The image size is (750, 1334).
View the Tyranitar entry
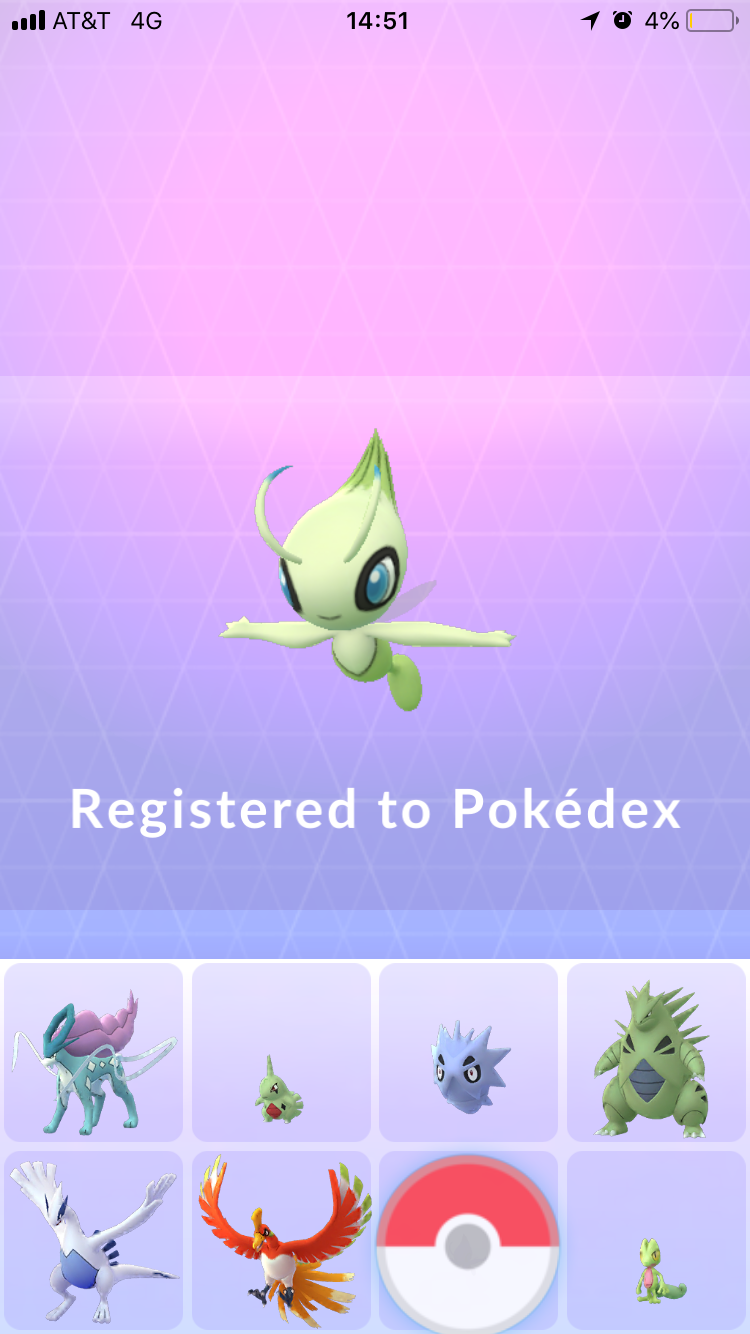pos(656,1052)
